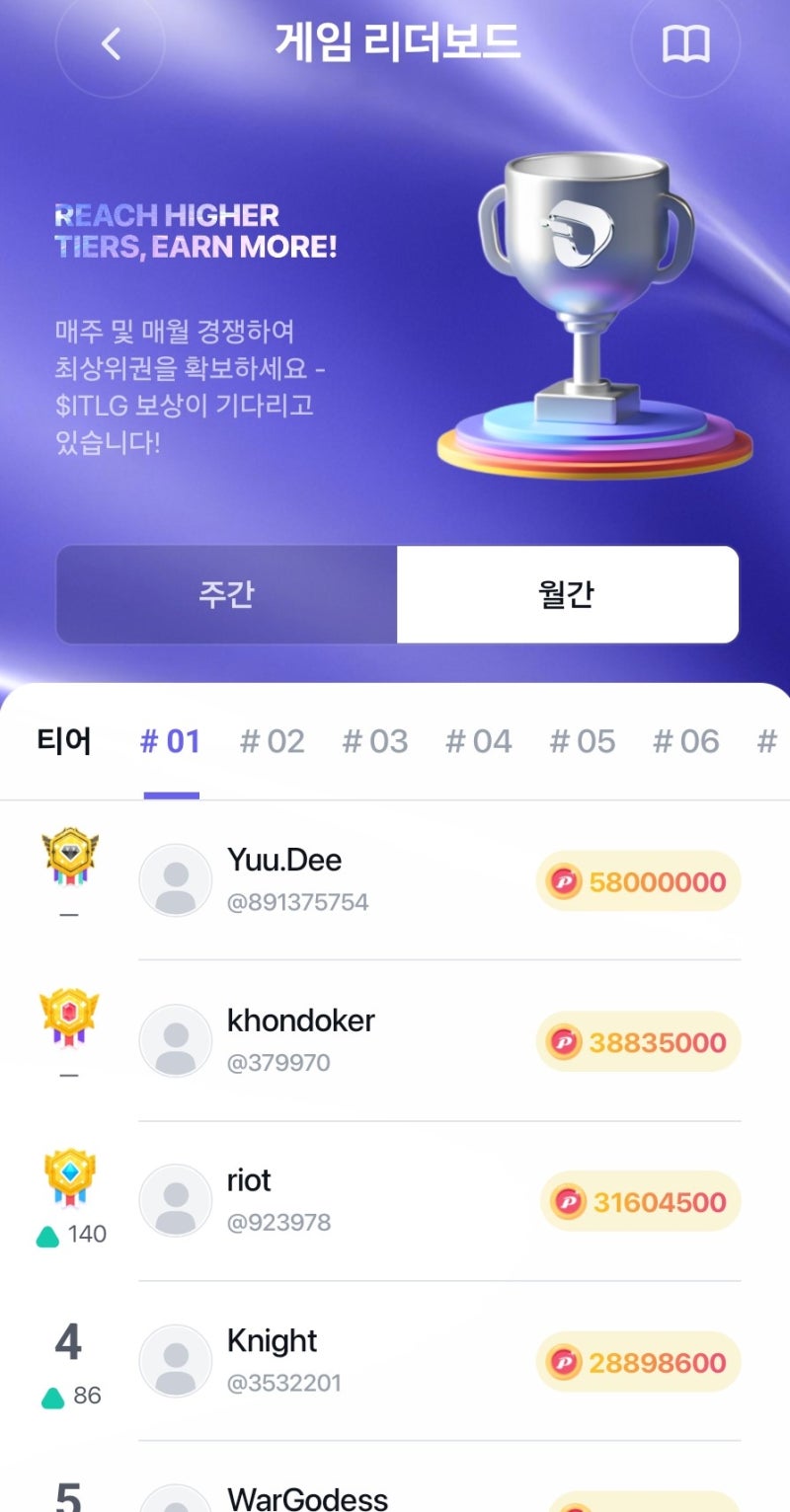790x1512 pixels.
Task: Select tier # 01 tab
Action: (x=171, y=742)
